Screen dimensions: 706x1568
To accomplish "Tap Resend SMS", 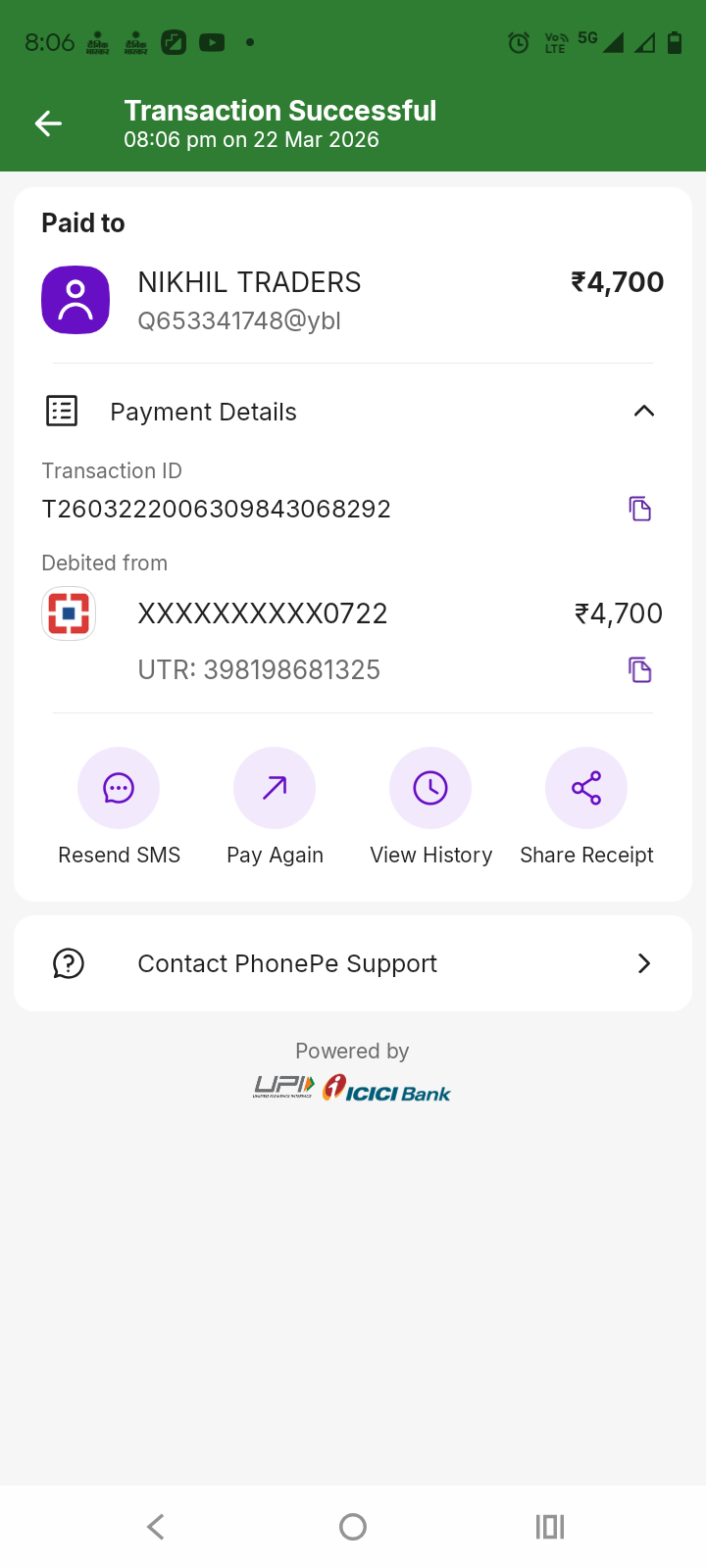I will [119, 789].
